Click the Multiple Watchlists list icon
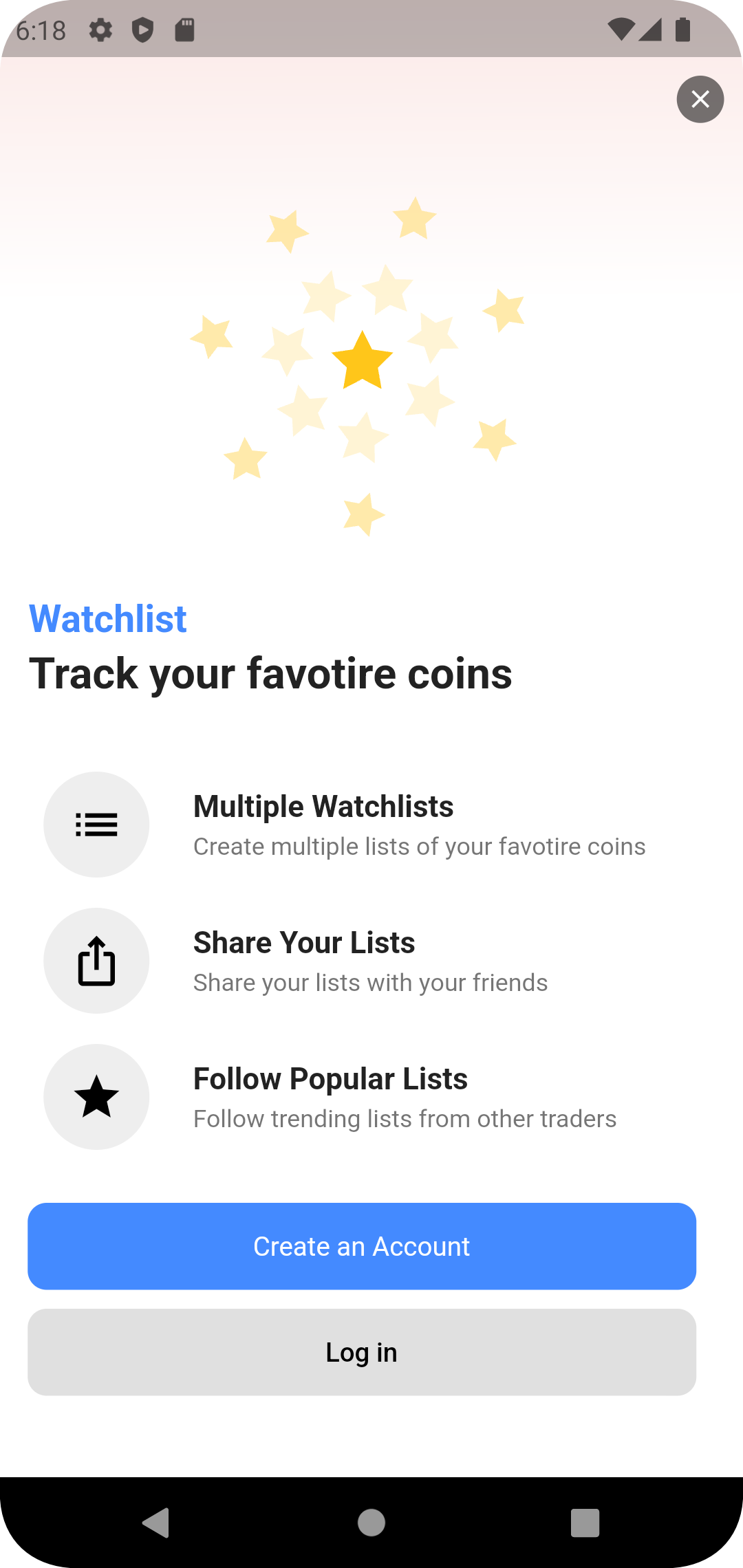The image size is (743, 1568). (x=96, y=823)
